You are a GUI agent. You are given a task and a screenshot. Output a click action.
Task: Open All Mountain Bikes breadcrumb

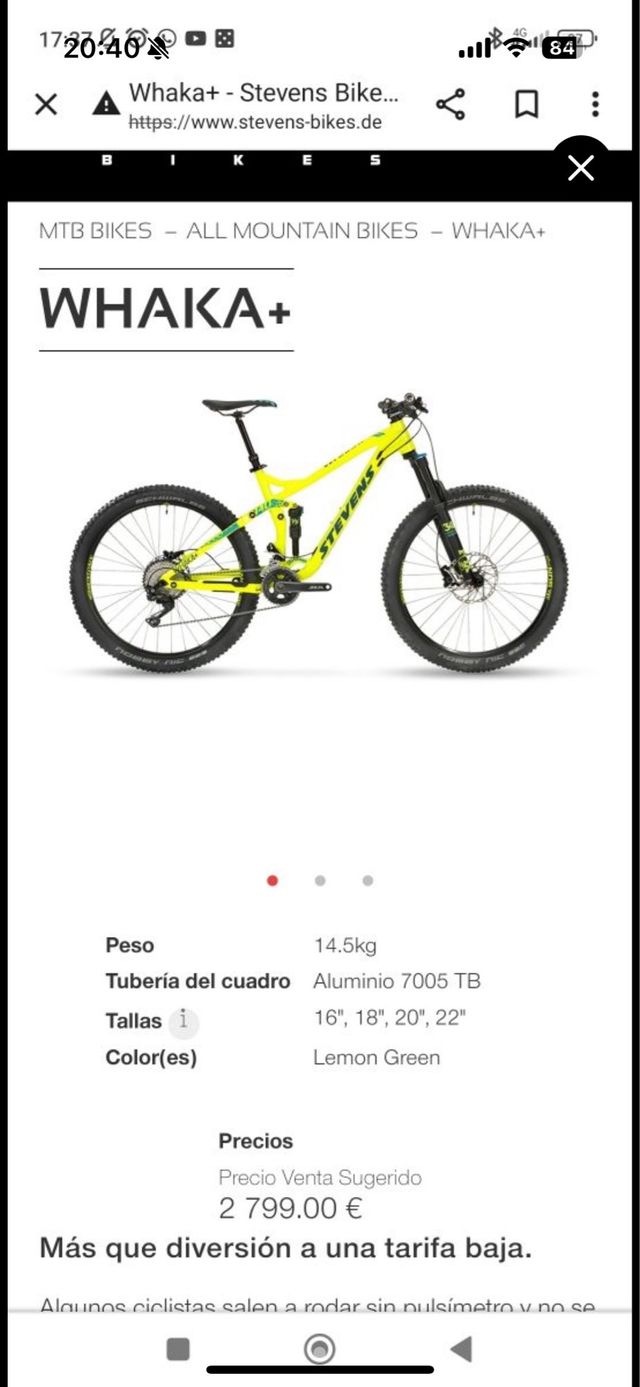tap(302, 231)
